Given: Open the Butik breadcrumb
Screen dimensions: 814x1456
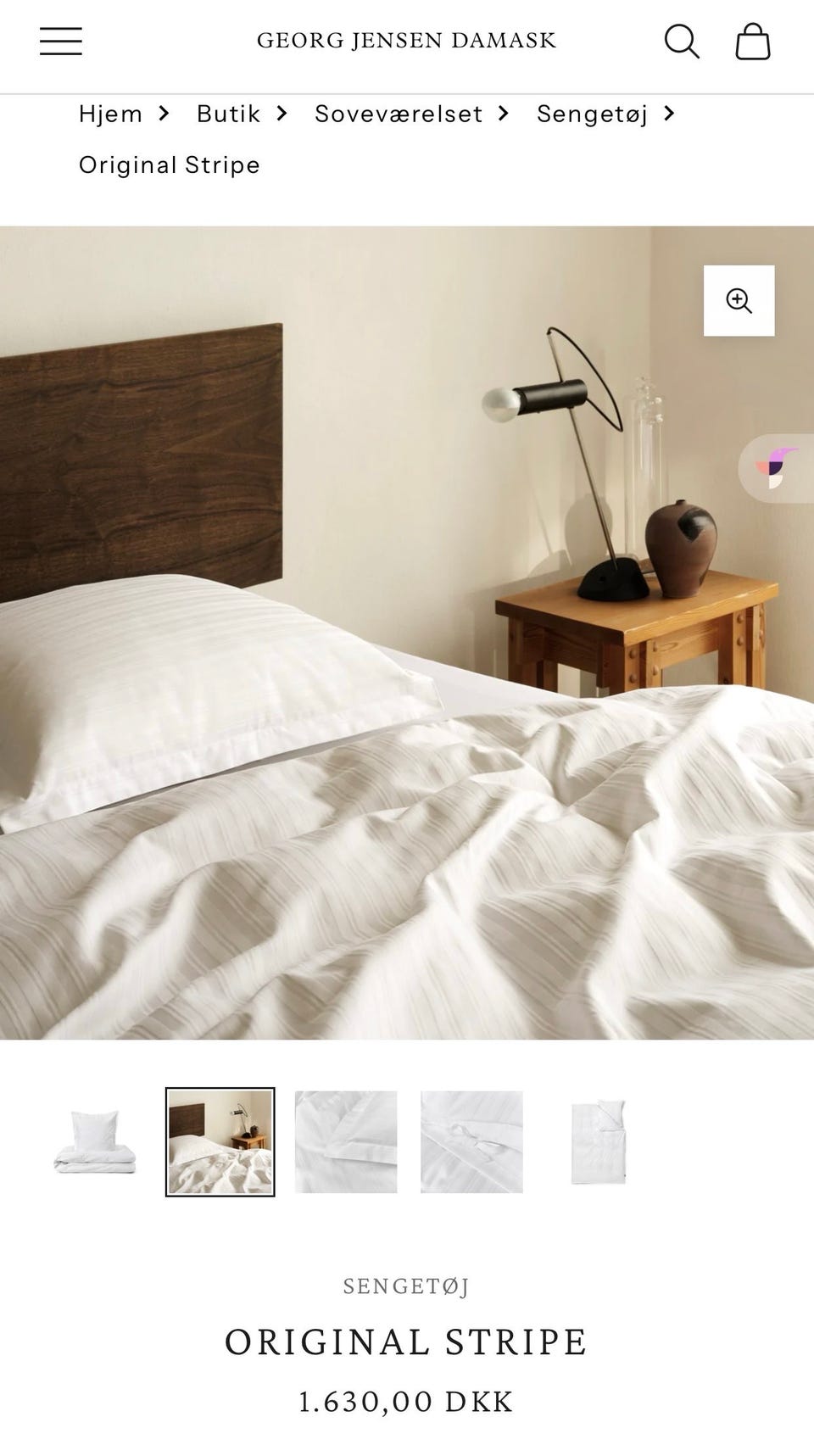Looking at the screenshot, I should [x=228, y=114].
